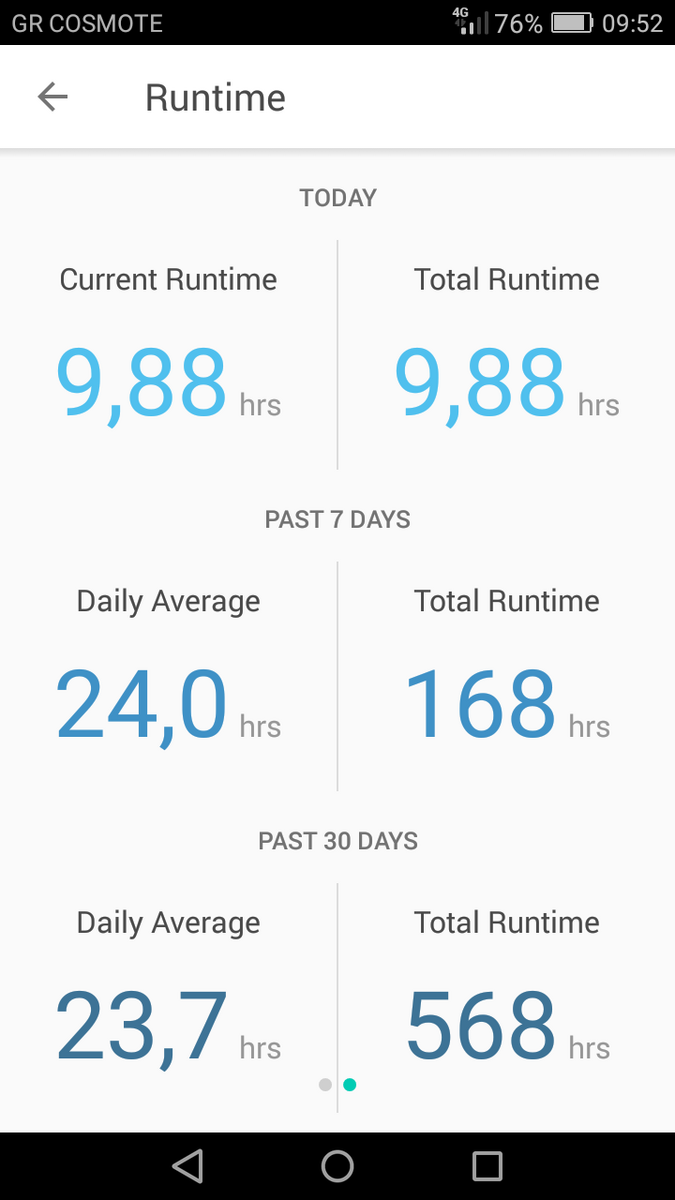Screen dimensions: 675x1200
Task: Select the first page indicator dot
Action: pos(325,1084)
